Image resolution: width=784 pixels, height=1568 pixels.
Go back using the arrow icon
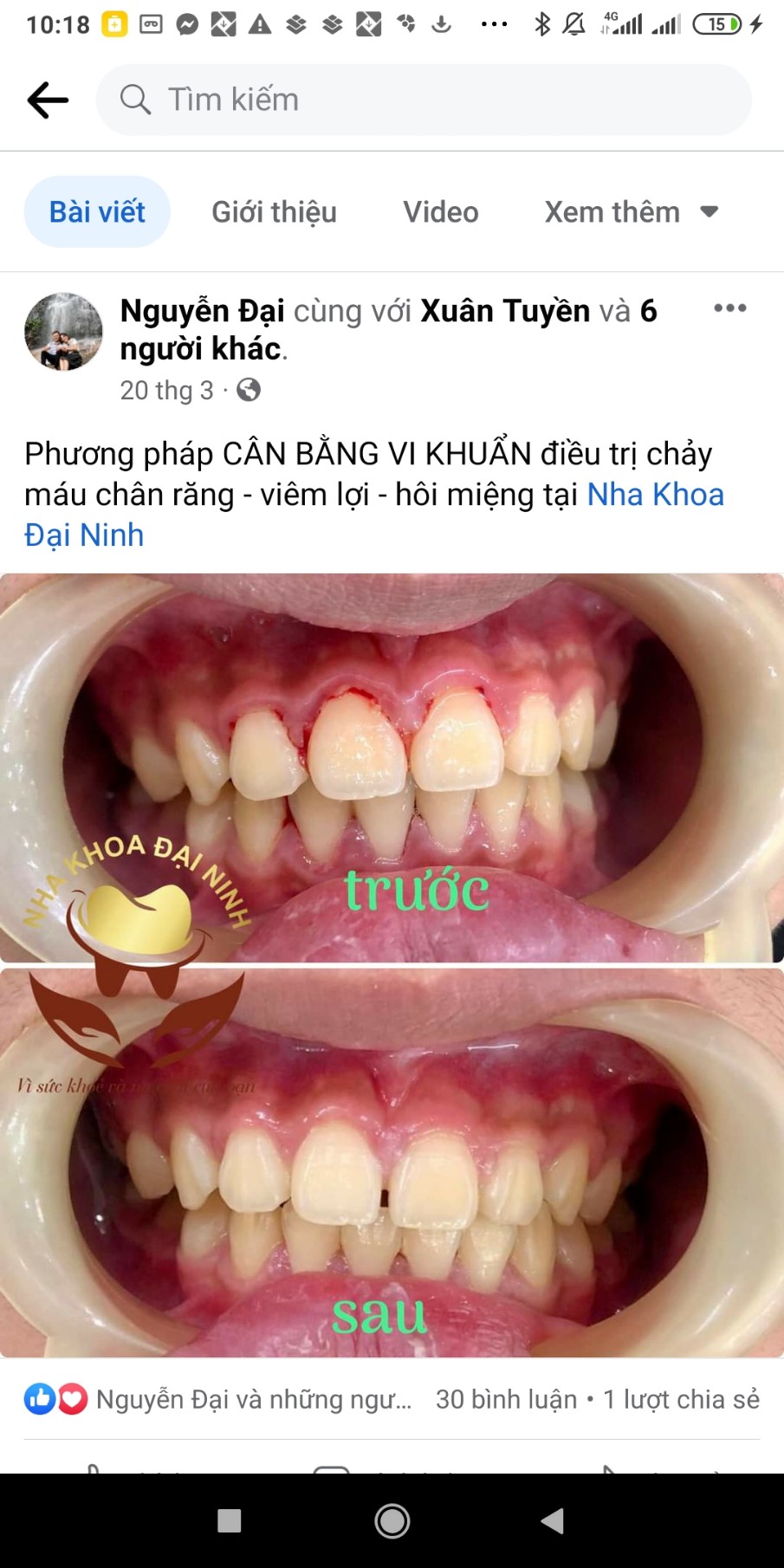(x=48, y=100)
